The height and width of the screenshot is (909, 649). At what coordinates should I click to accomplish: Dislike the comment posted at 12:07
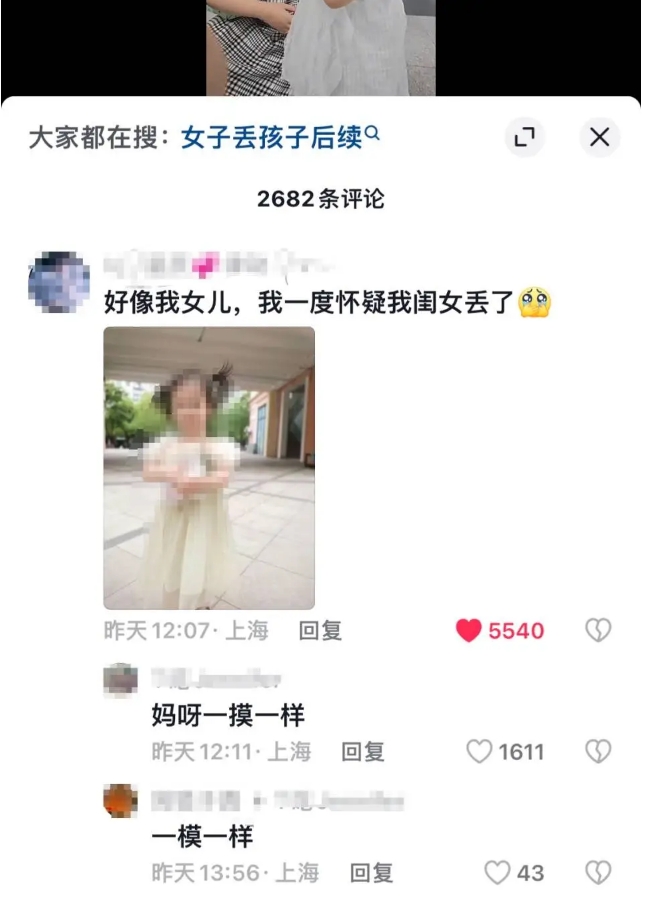597,630
